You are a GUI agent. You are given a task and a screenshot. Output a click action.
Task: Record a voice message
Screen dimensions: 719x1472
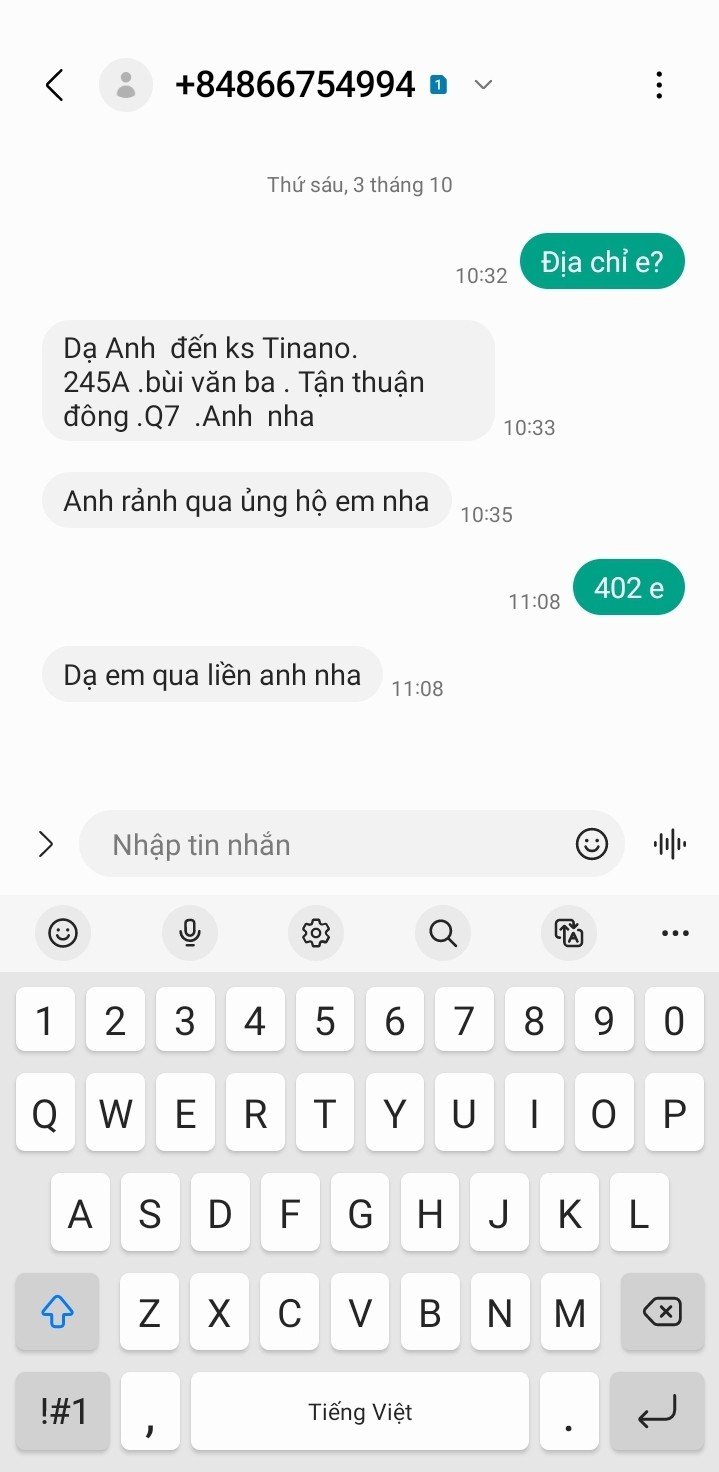(670, 845)
